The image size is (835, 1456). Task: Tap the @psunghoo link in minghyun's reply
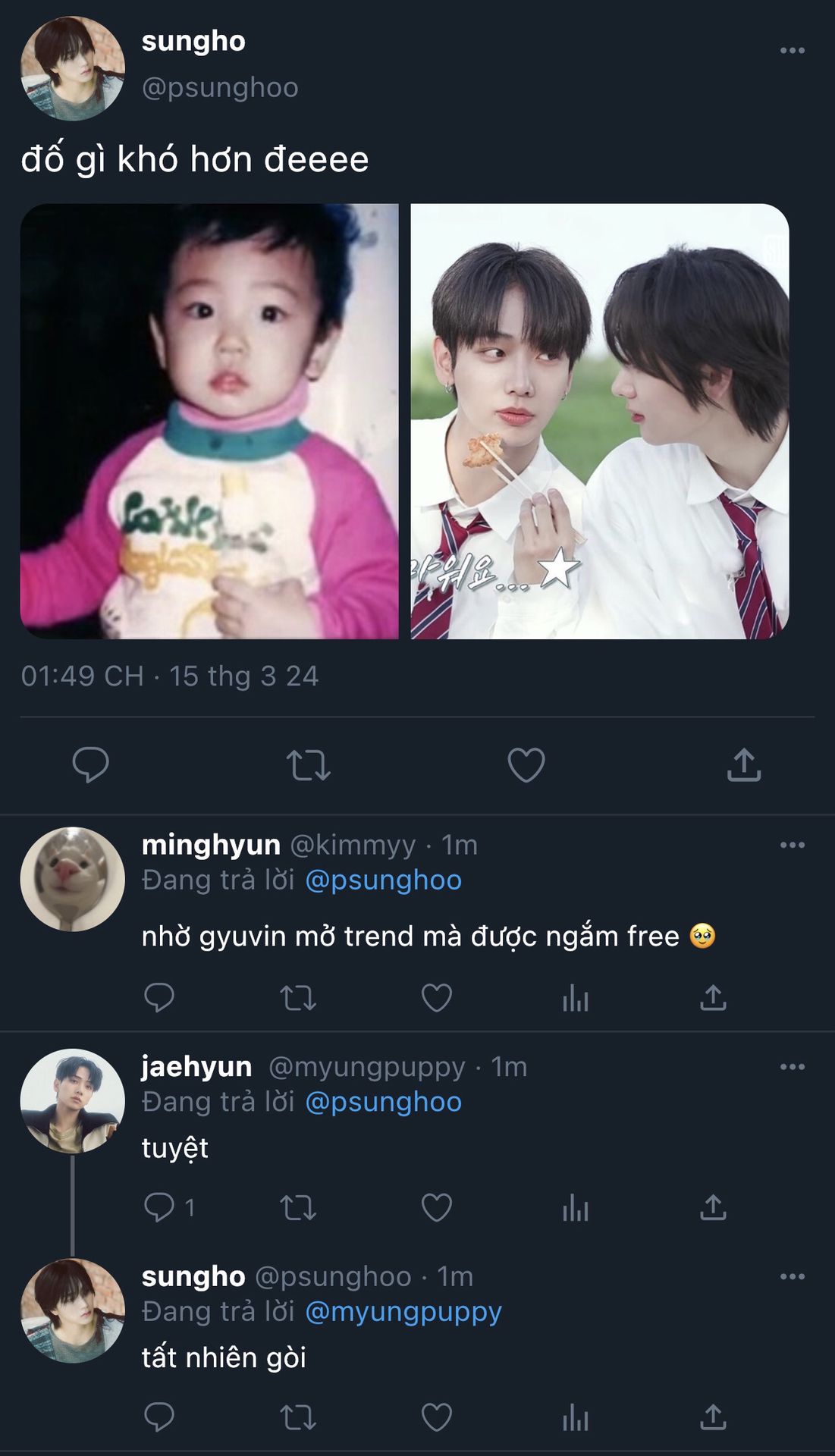click(383, 880)
